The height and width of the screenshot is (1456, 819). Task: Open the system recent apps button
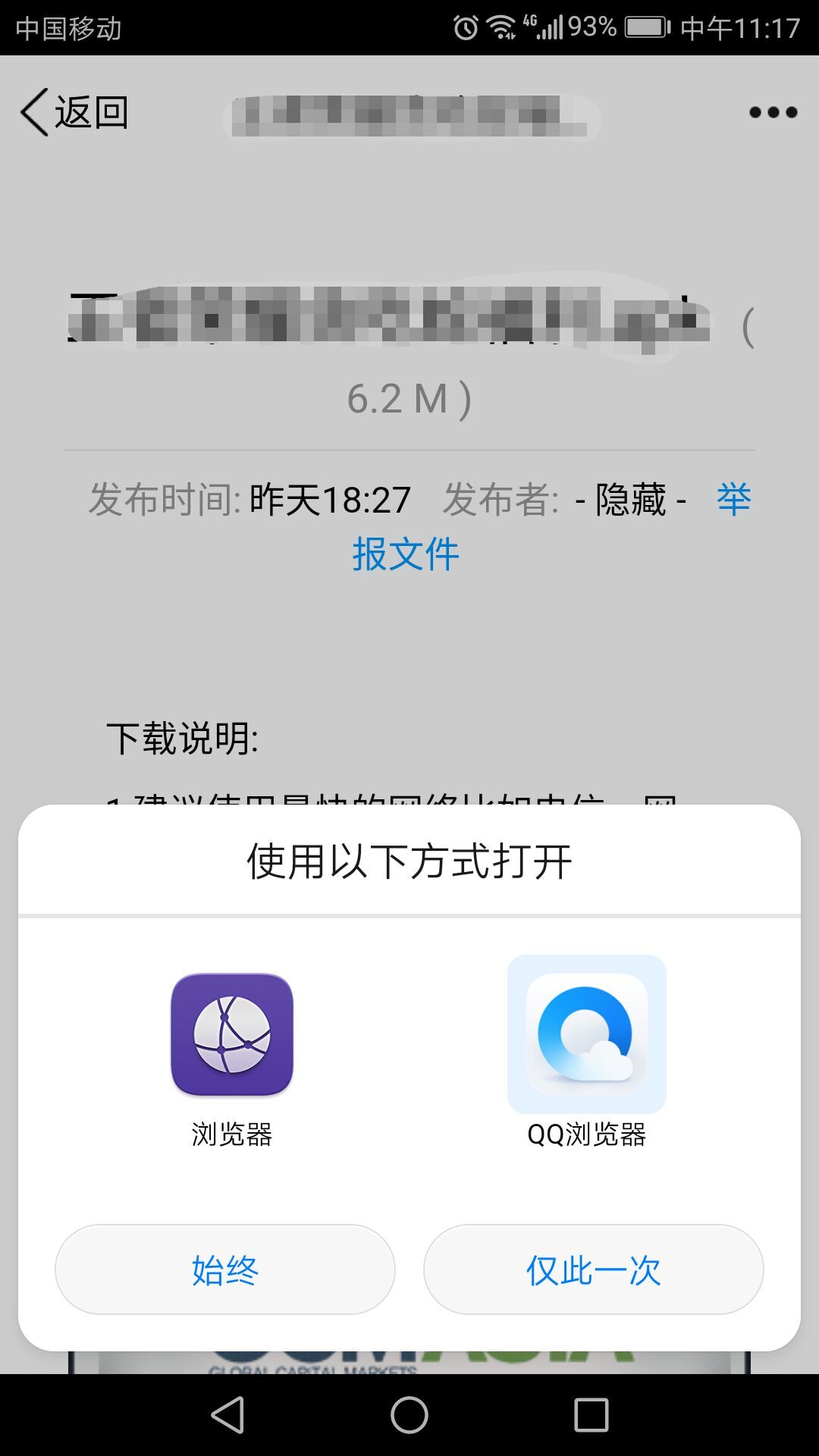tap(591, 1415)
